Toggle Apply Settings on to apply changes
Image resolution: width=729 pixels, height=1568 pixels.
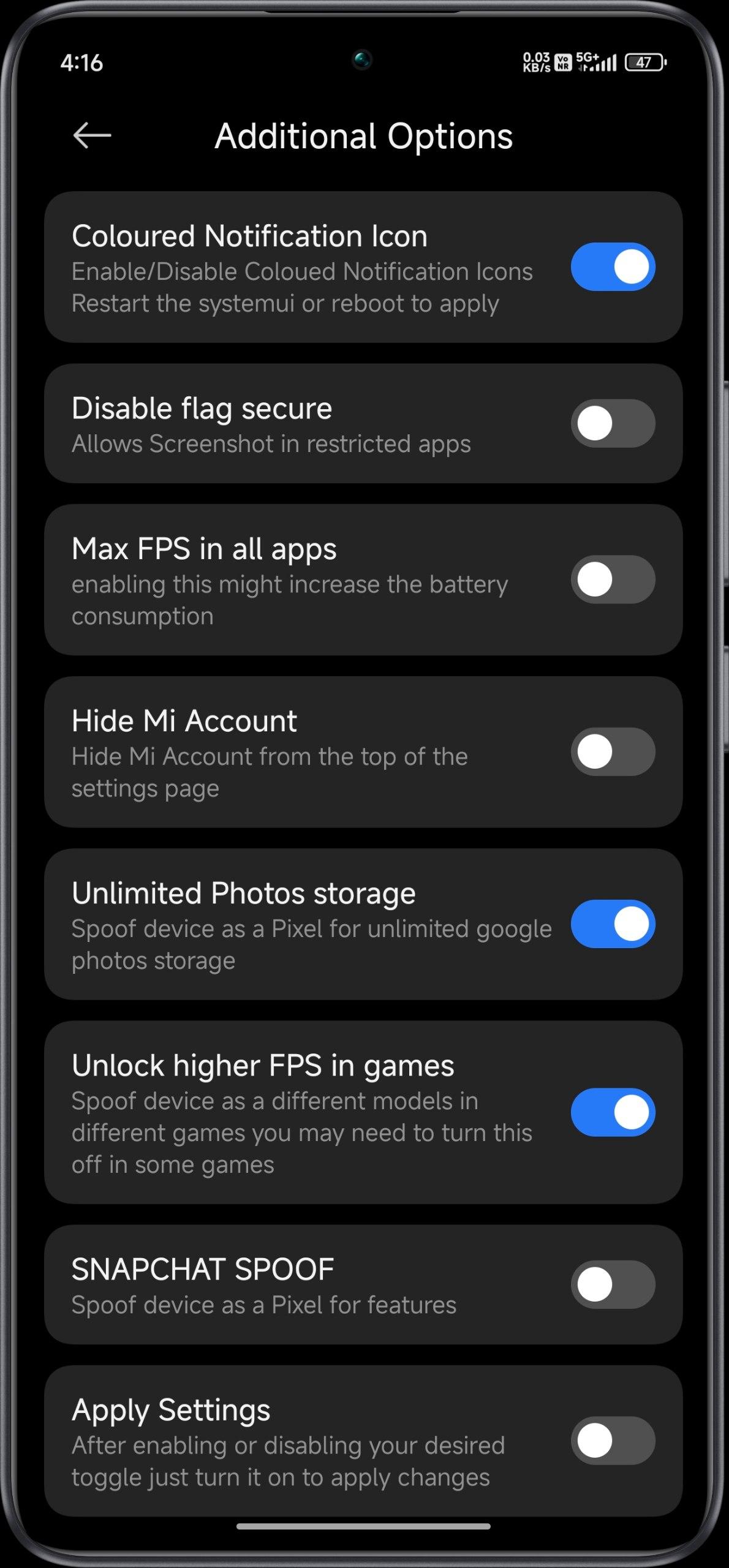(613, 1441)
